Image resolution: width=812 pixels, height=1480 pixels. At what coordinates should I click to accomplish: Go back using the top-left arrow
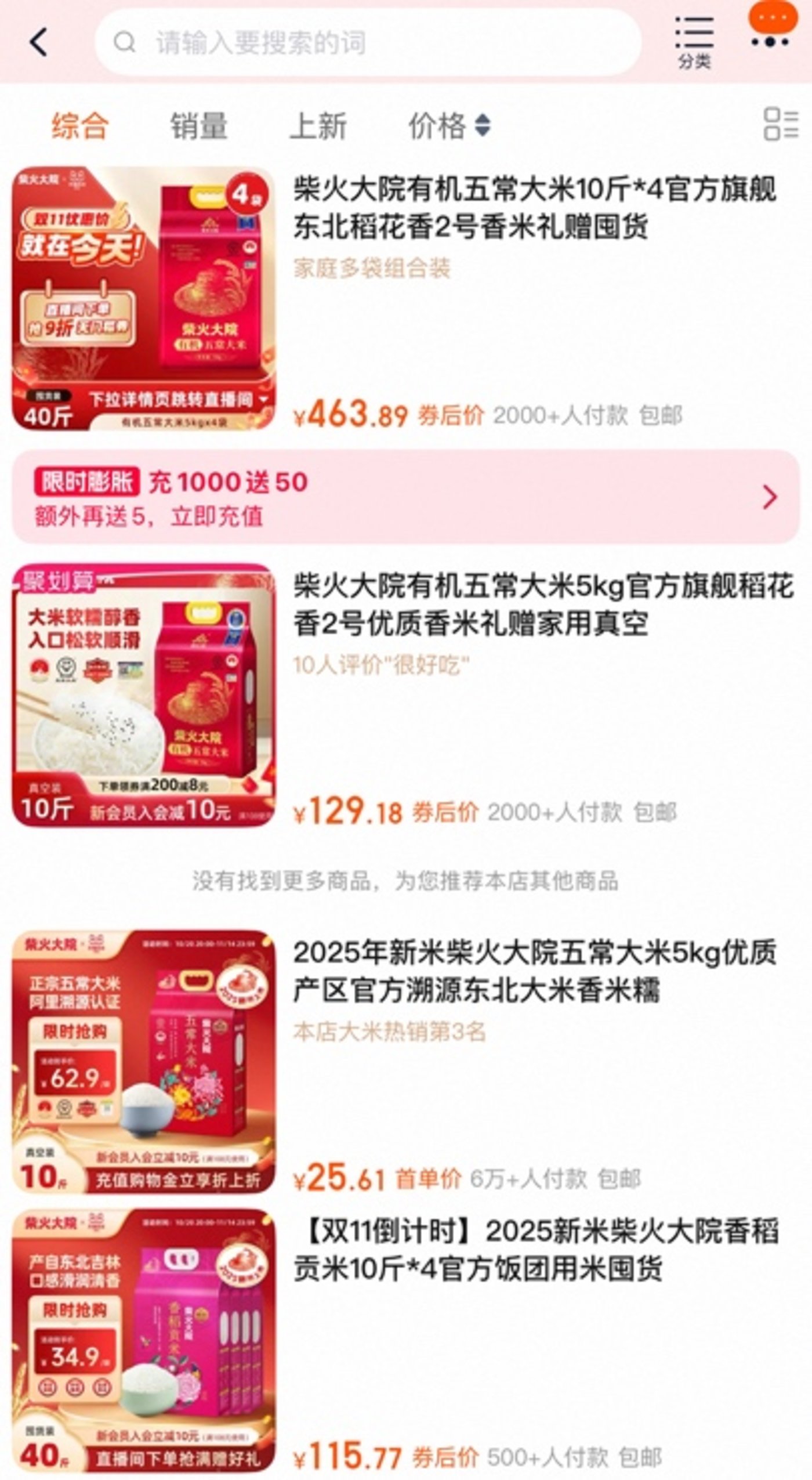(38, 42)
